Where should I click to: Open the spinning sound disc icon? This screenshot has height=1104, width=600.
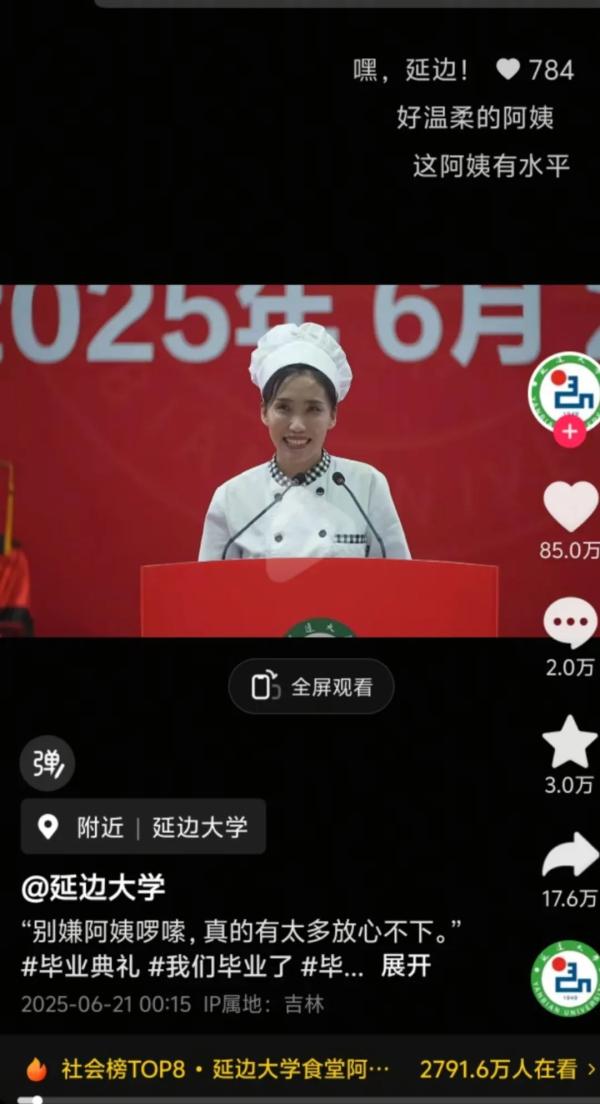click(564, 980)
